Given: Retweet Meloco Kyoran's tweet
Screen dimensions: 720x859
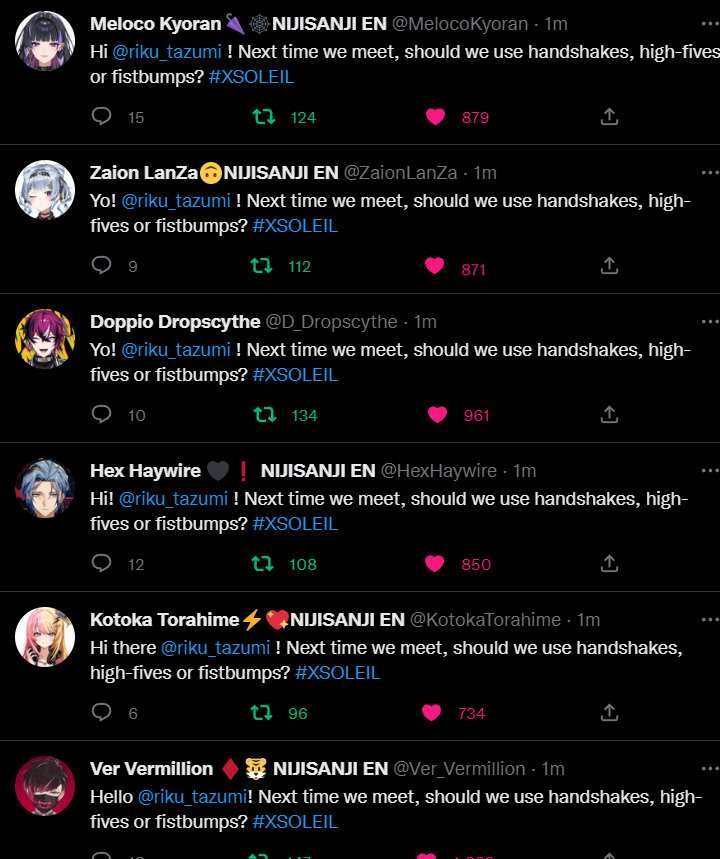Looking at the screenshot, I should 262,117.
